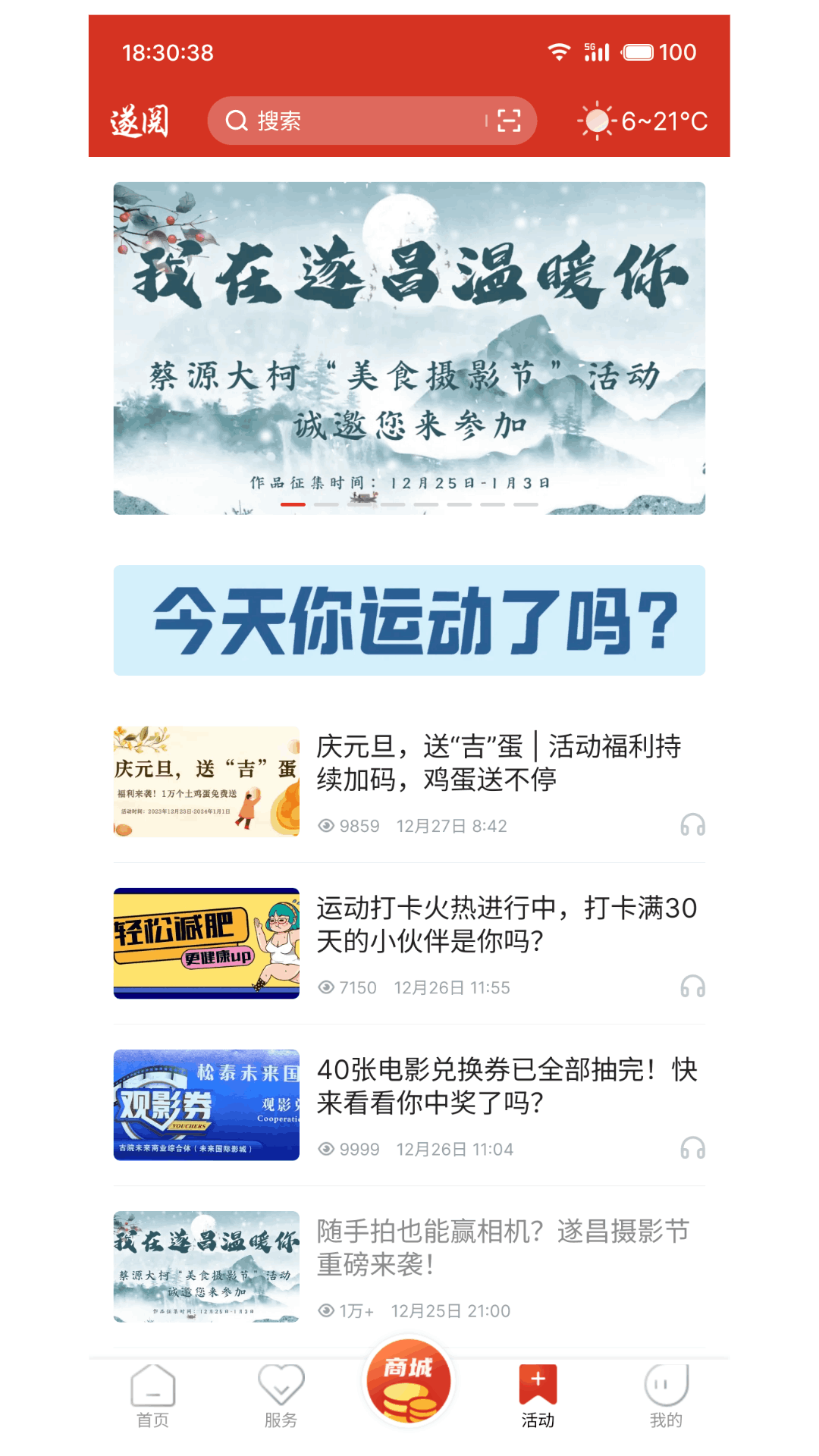Image resolution: width=819 pixels, height=1456 pixels.
Task: Open the 遂阅 app logo
Action: 140,120
